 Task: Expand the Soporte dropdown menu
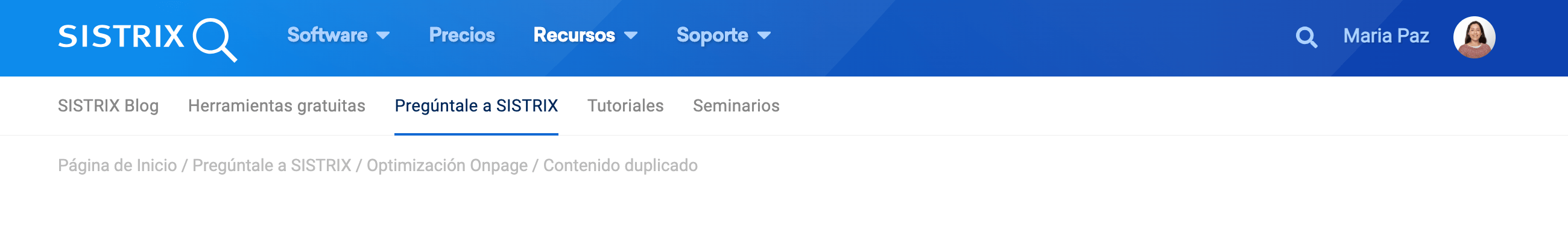pos(723,36)
